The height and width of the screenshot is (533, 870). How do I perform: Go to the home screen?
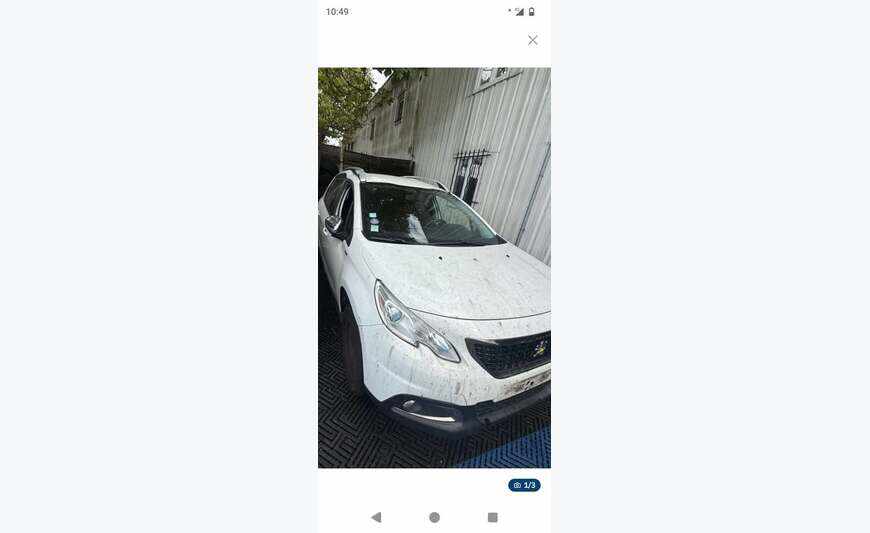tap(434, 517)
